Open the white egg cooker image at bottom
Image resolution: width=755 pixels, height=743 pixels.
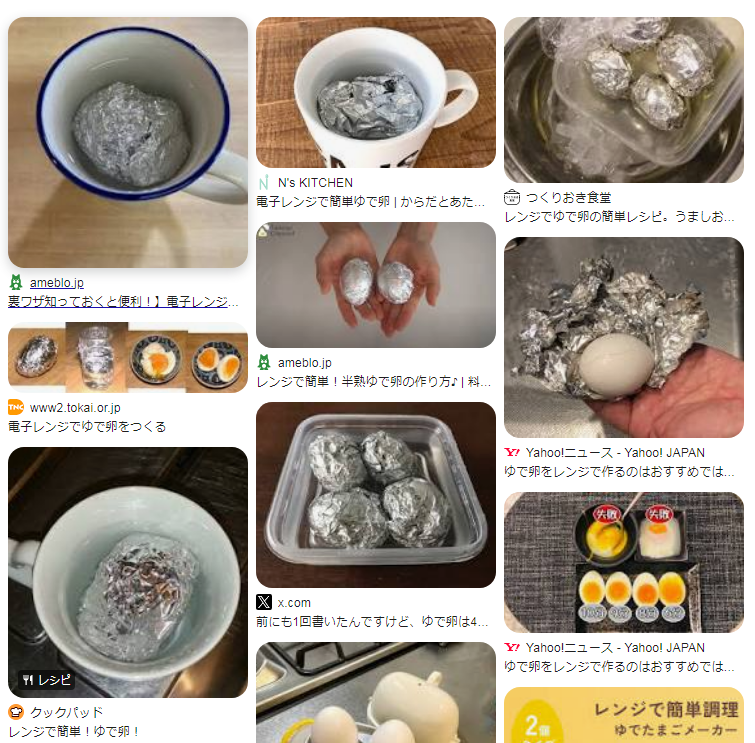pos(375,693)
